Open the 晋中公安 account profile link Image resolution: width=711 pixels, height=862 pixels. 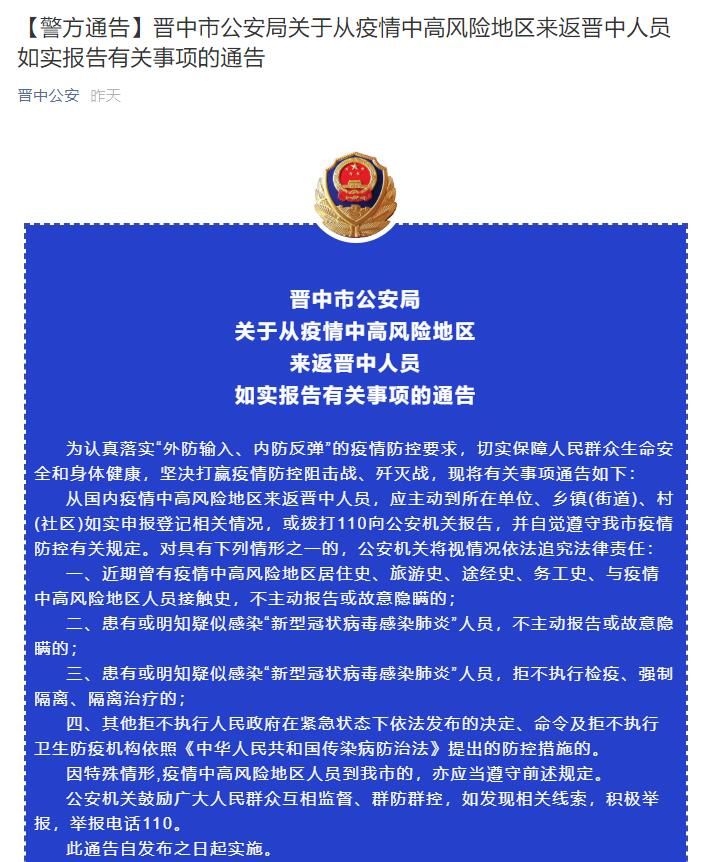point(48,97)
